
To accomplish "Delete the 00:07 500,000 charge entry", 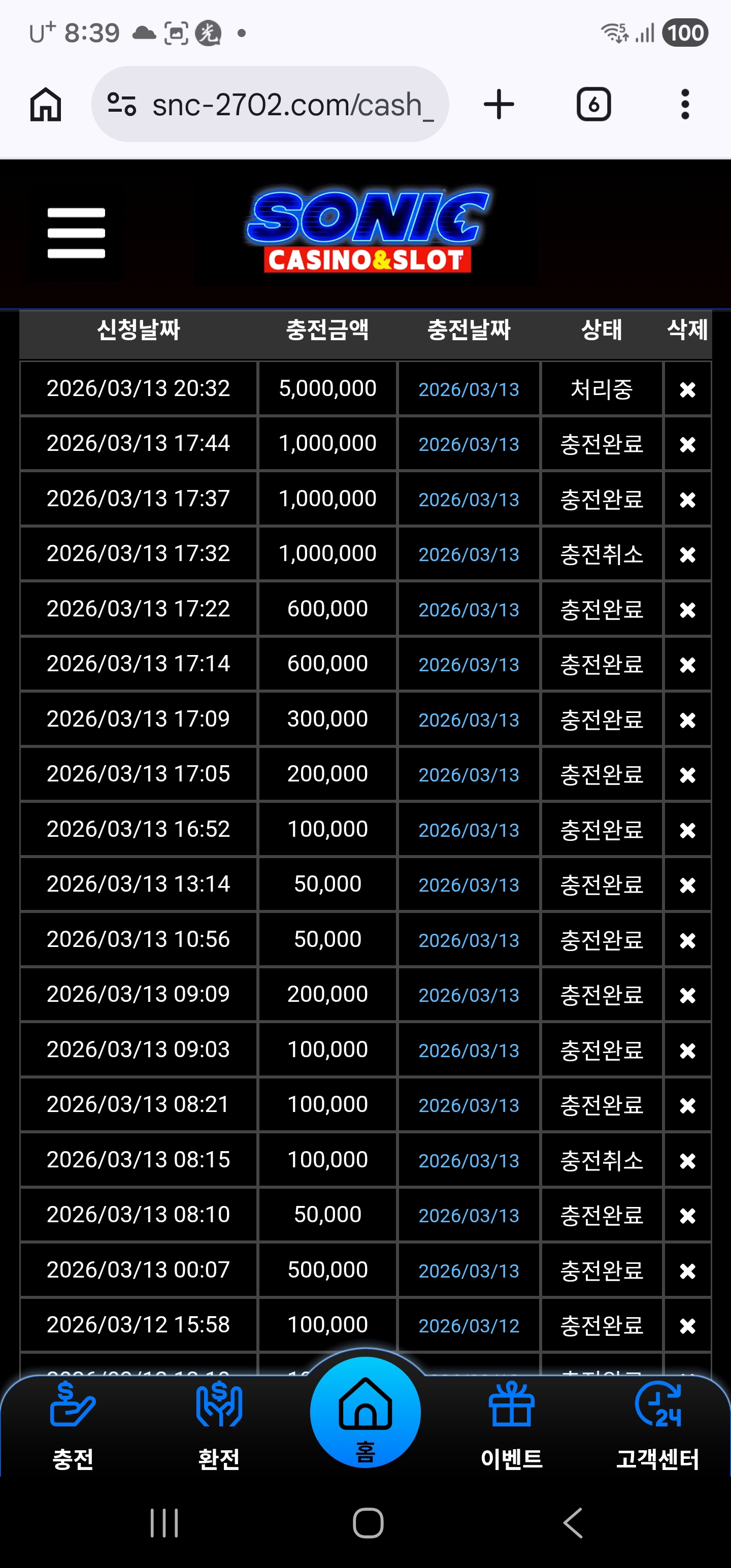I will coord(687,1271).
